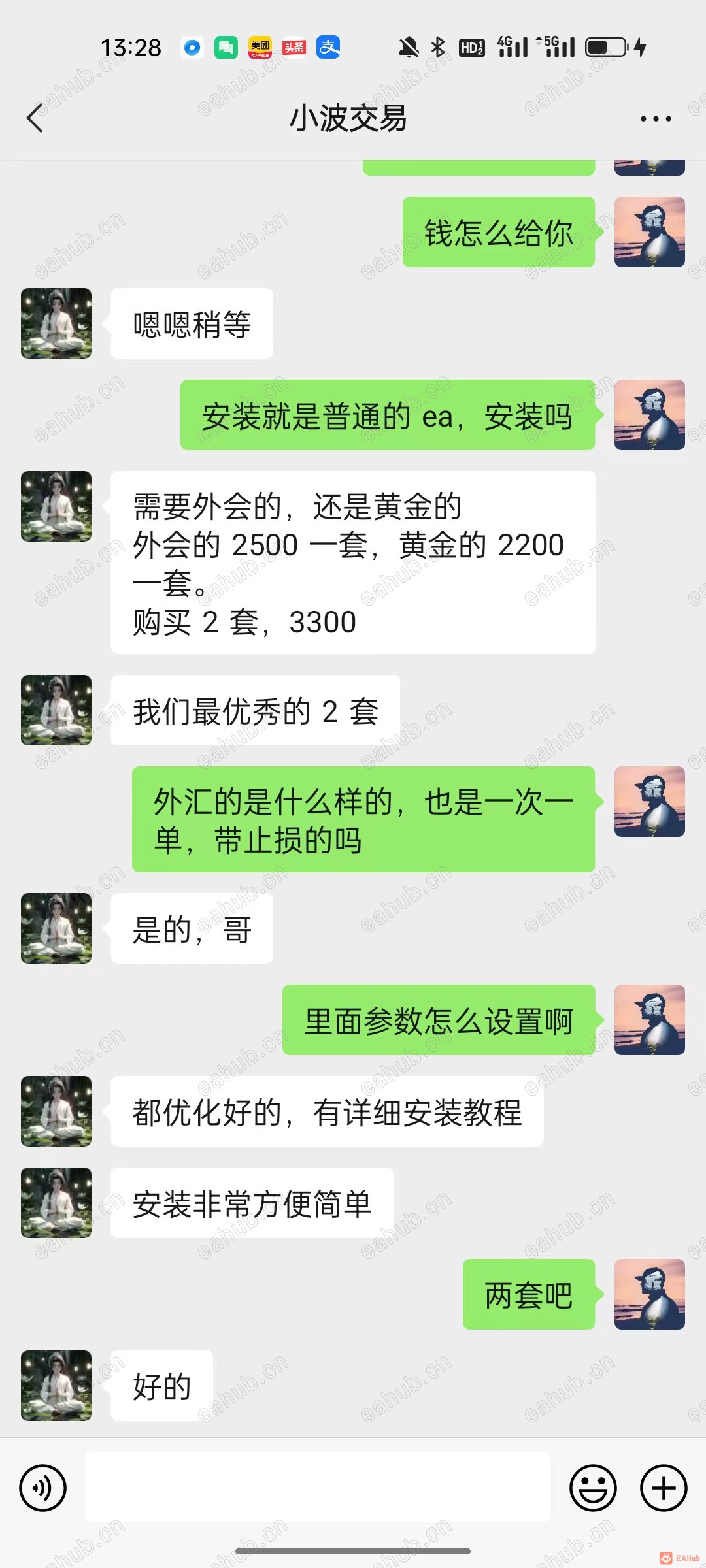The image size is (706, 1568).
Task: Open the plus attachment menu
Action: point(664,1488)
